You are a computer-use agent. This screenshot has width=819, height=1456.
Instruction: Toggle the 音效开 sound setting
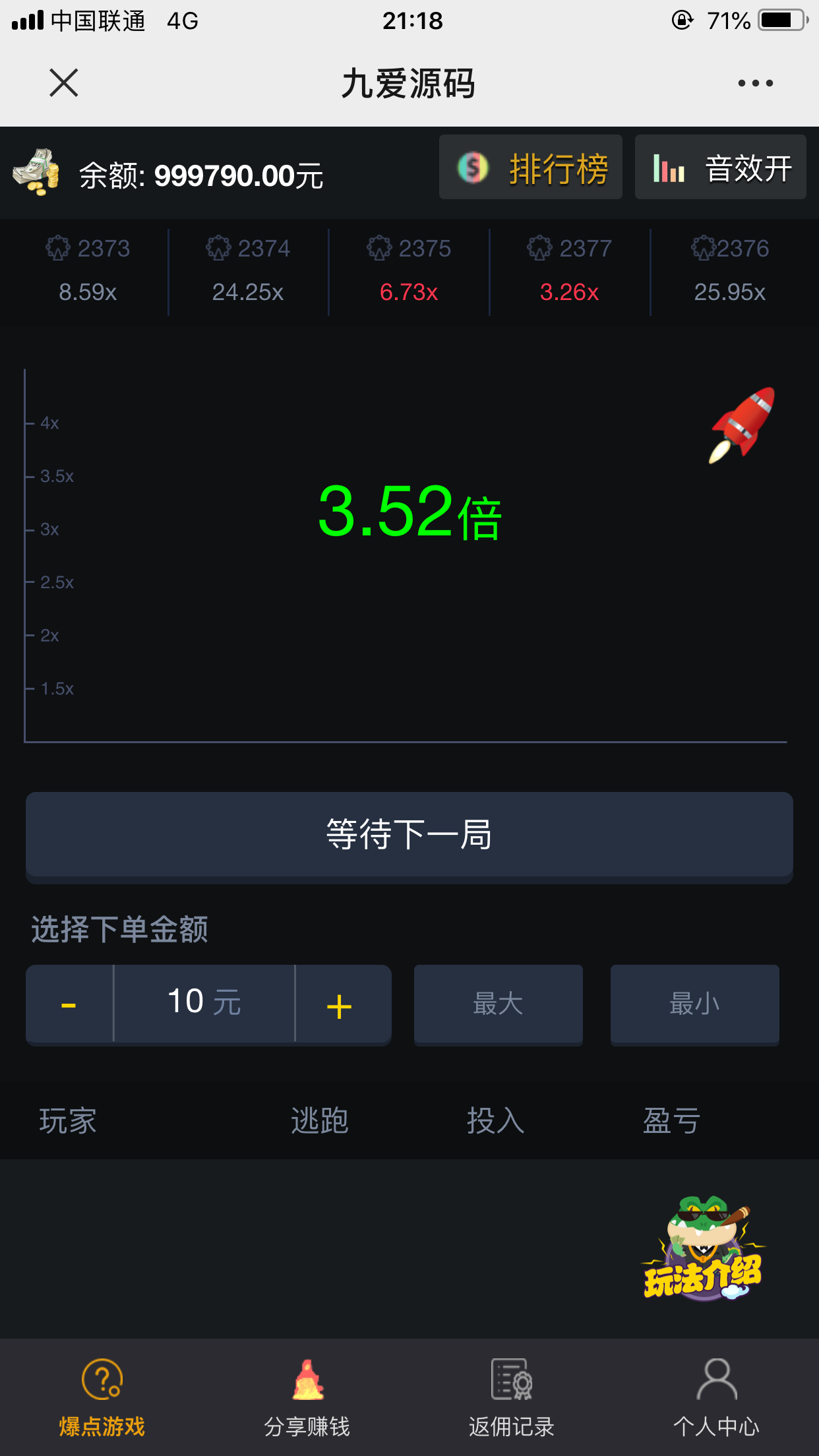pyautogui.click(x=720, y=167)
